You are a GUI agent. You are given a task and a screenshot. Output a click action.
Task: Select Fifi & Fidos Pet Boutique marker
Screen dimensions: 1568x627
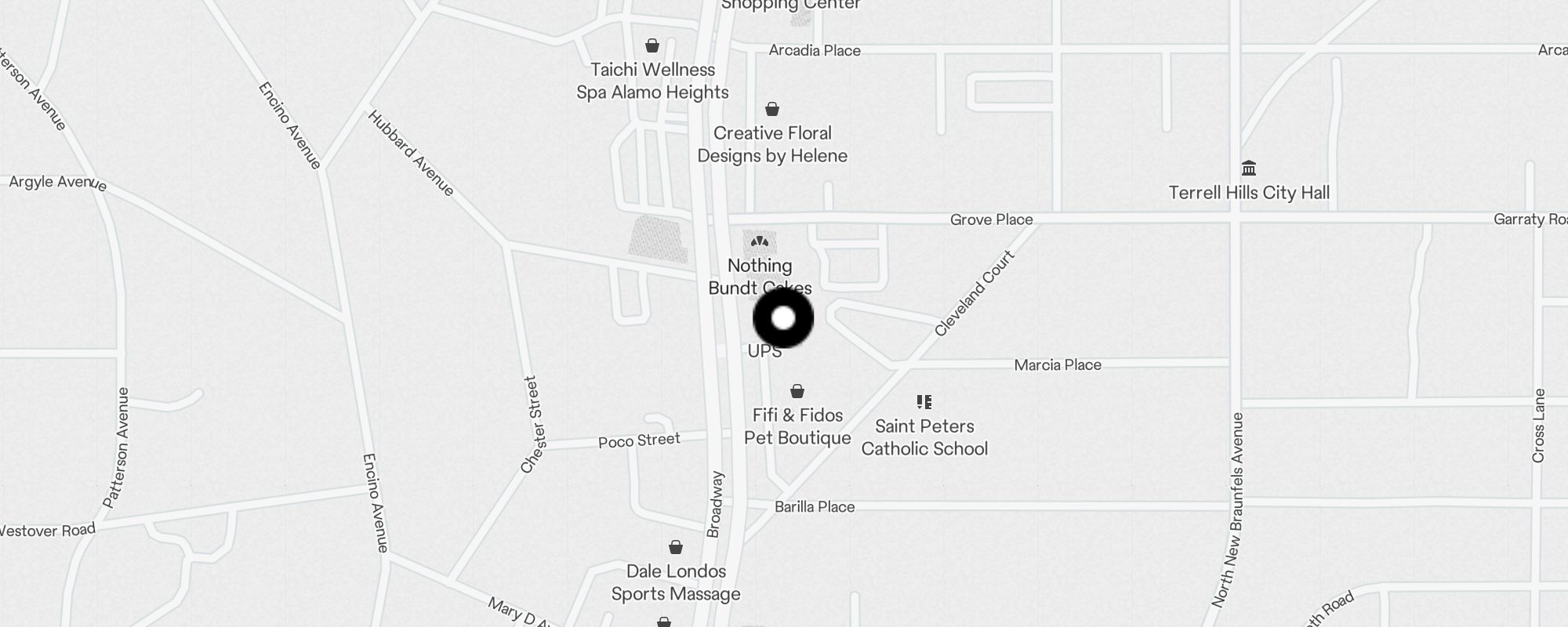(797, 391)
